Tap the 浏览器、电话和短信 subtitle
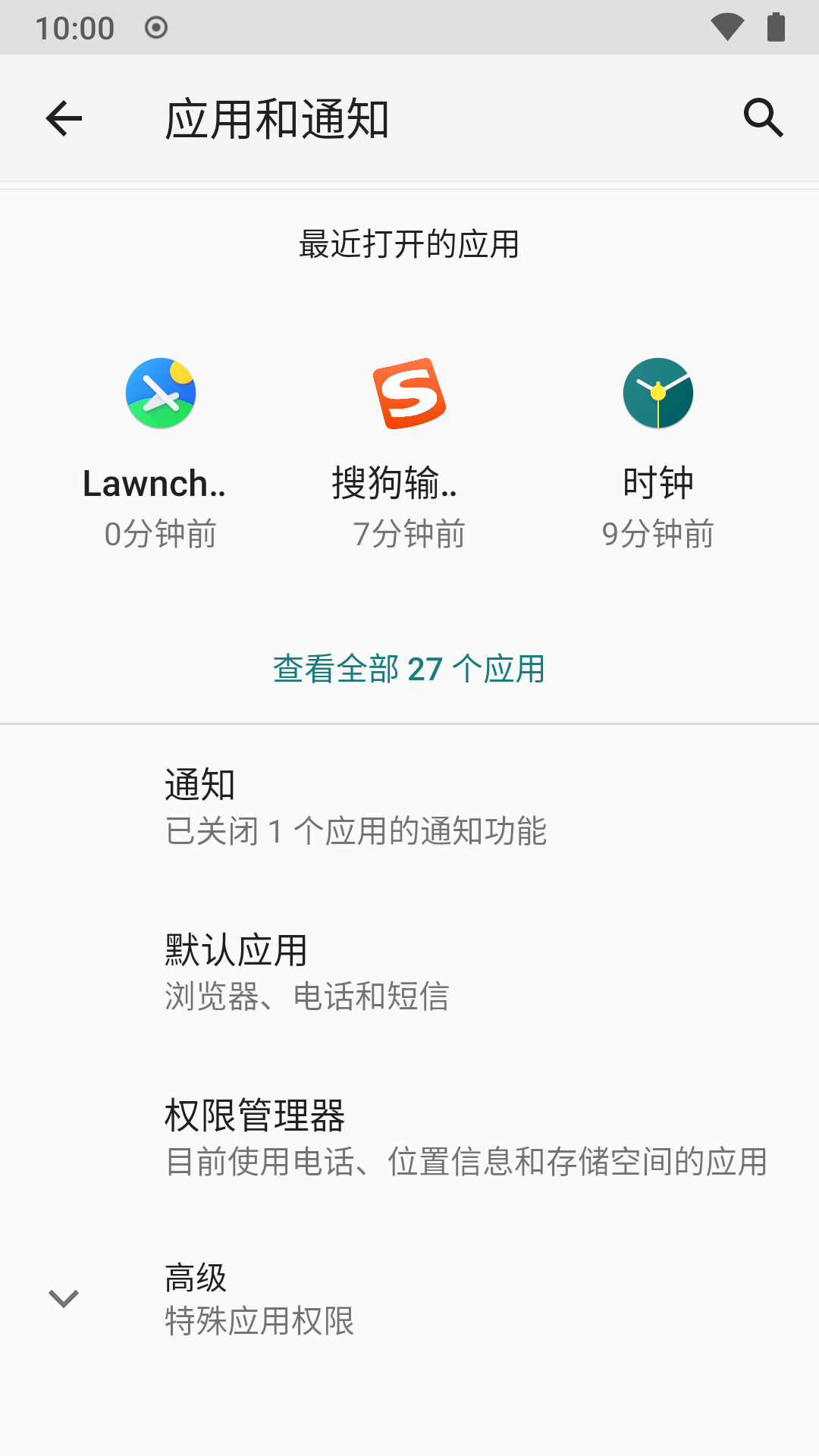 pos(306,997)
